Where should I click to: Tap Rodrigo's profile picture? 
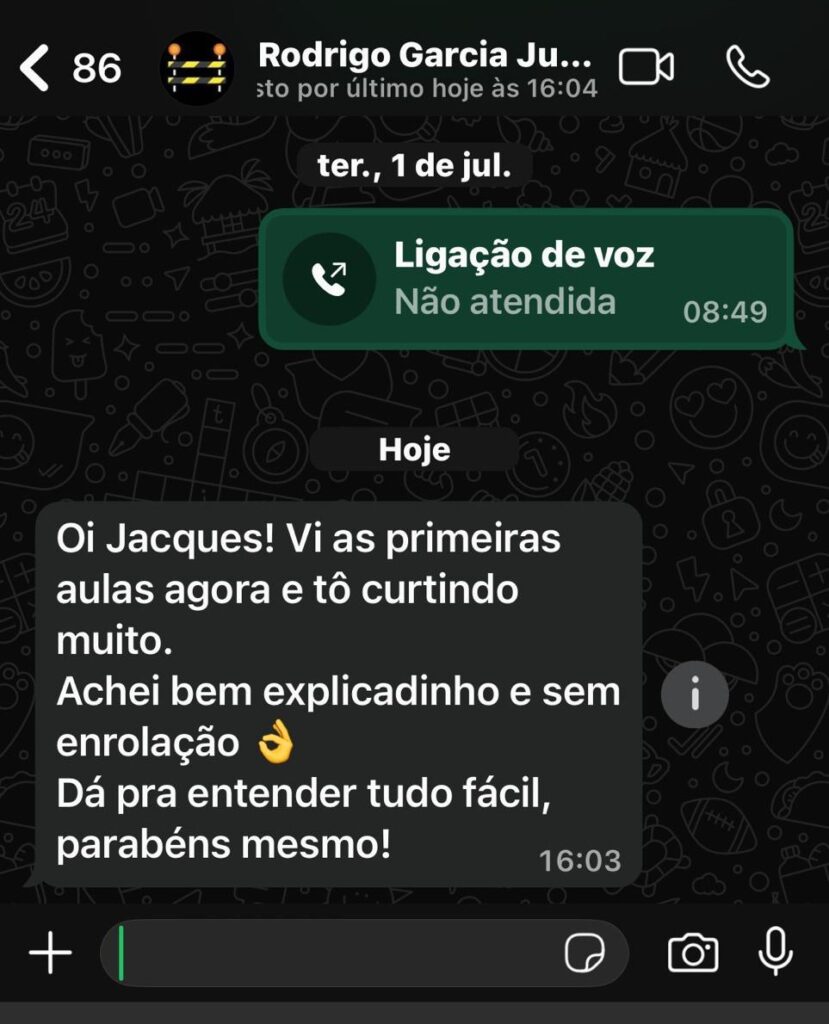197,68
